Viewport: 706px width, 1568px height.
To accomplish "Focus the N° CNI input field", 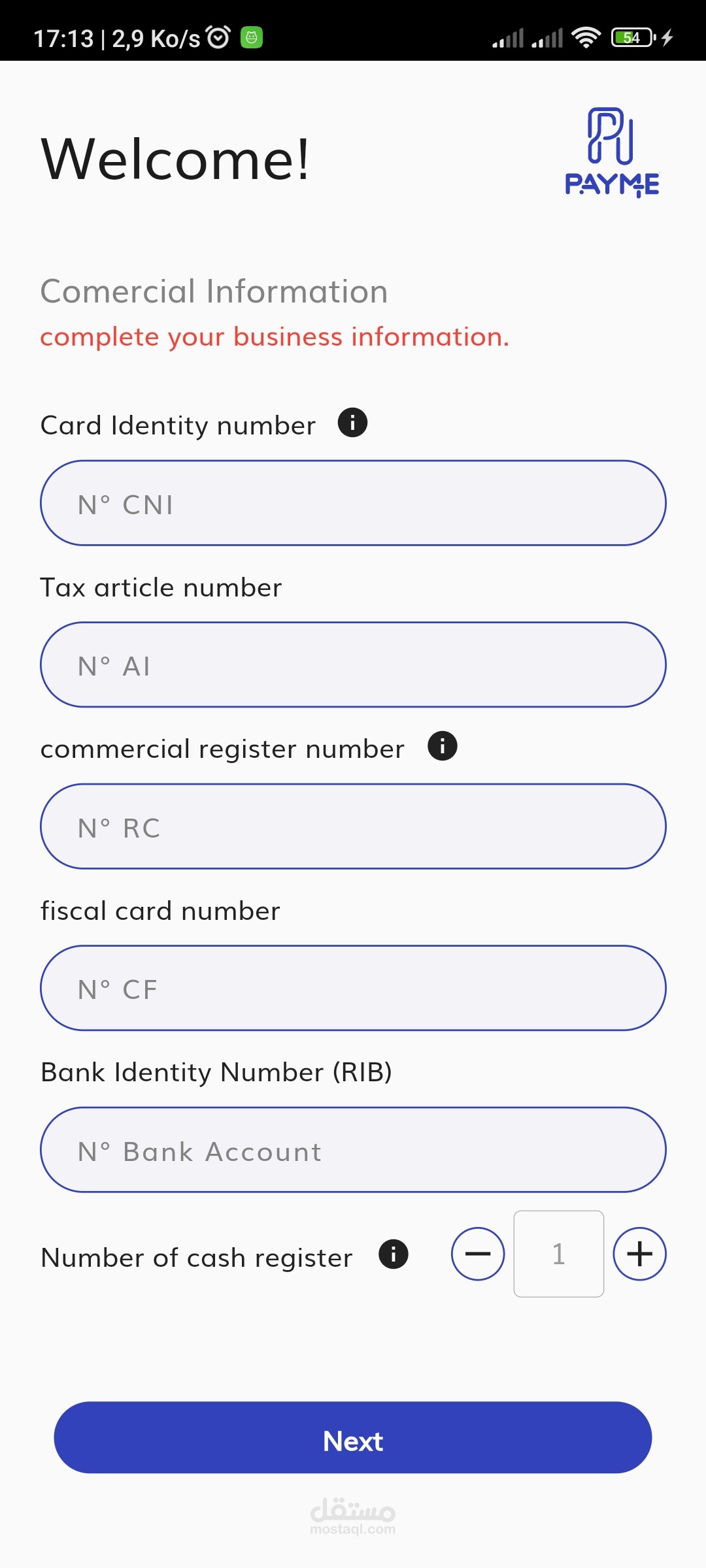I will click(x=353, y=503).
